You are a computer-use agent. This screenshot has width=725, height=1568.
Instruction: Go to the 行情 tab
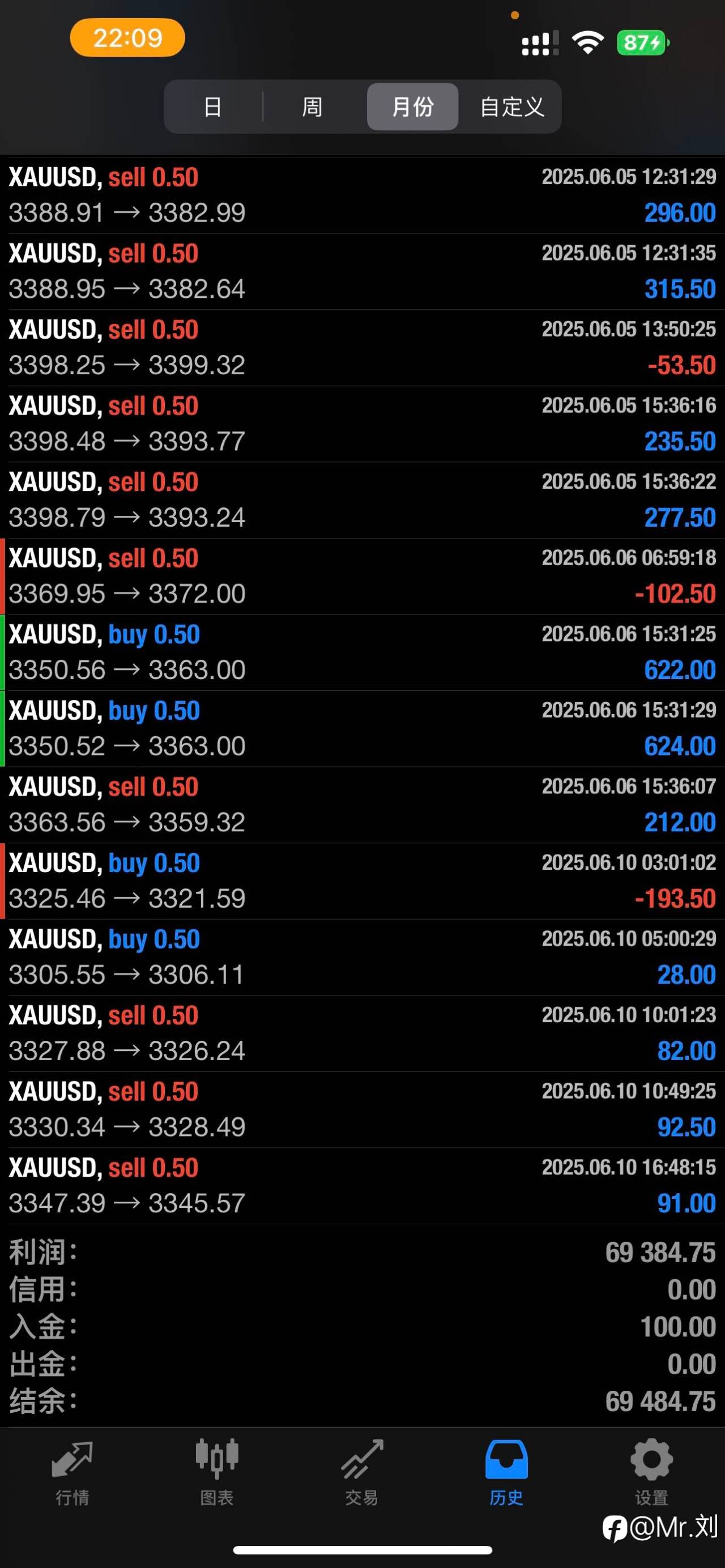[x=72, y=1472]
